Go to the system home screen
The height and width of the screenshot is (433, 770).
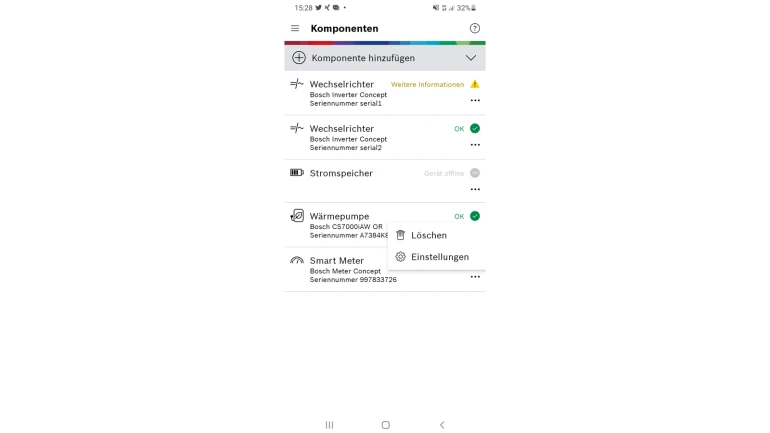(385, 425)
